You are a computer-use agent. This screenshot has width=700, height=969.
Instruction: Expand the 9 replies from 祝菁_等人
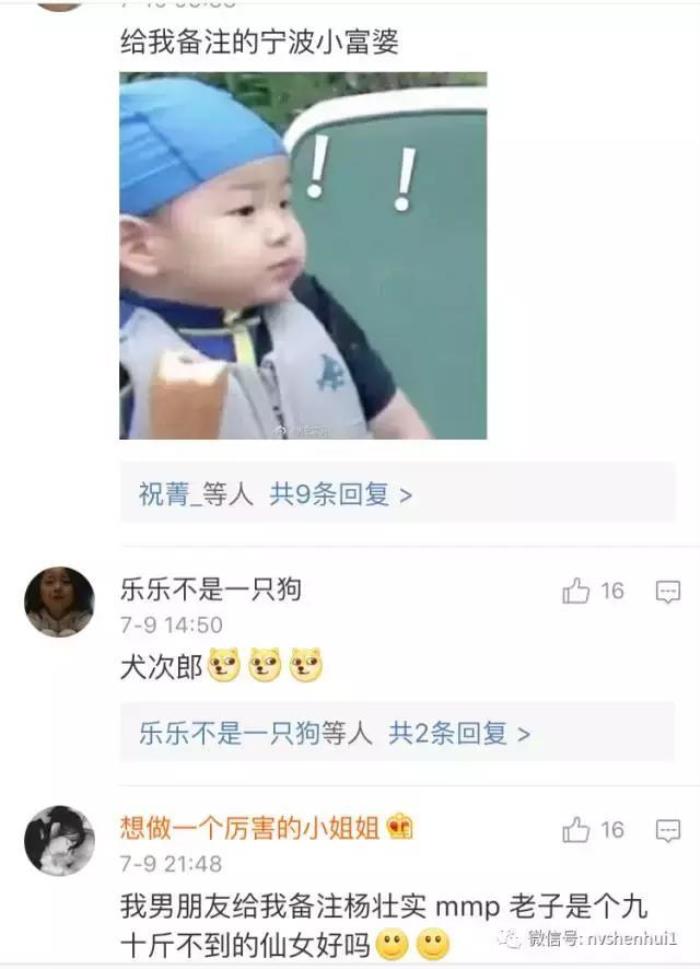pyautogui.click(x=275, y=494)
